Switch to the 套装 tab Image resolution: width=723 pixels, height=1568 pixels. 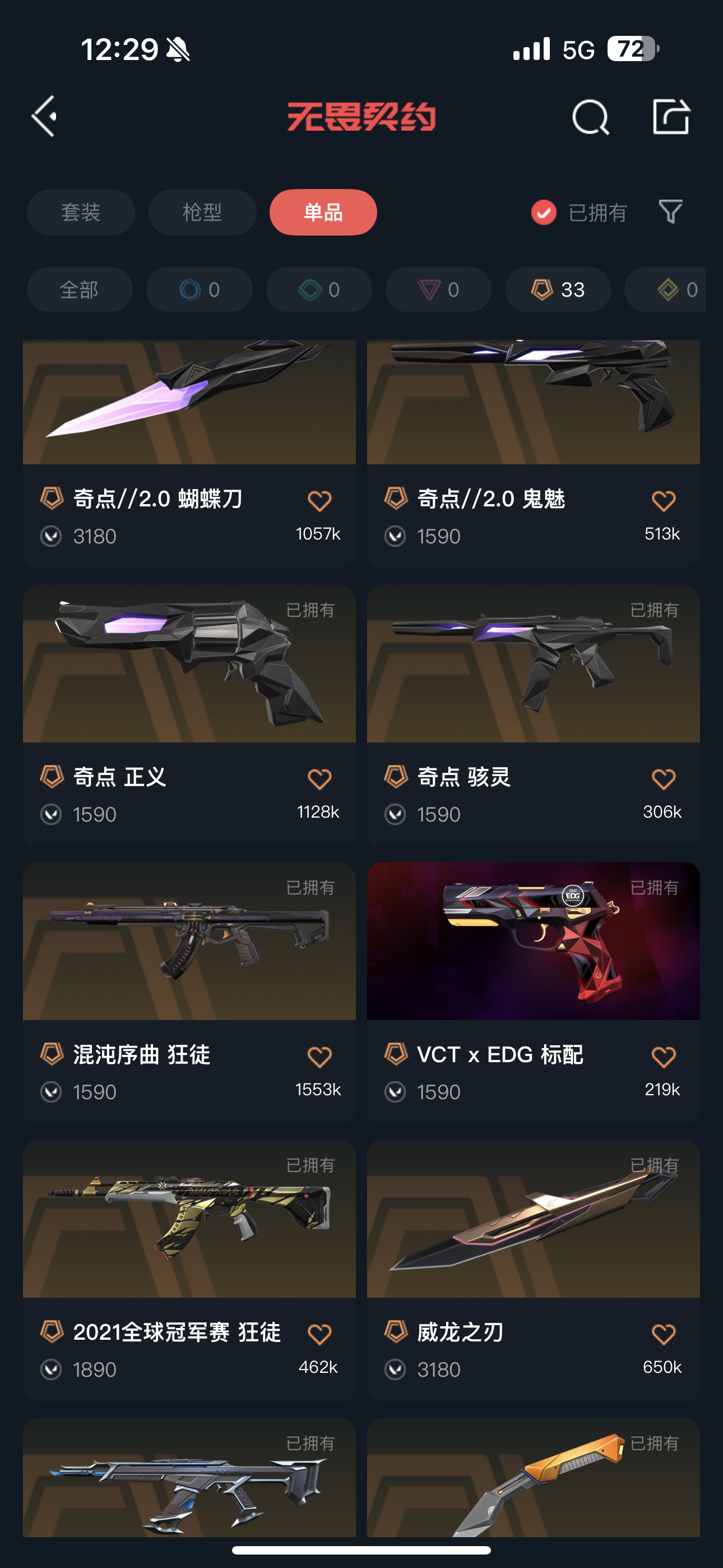click(x=80, y=213)
